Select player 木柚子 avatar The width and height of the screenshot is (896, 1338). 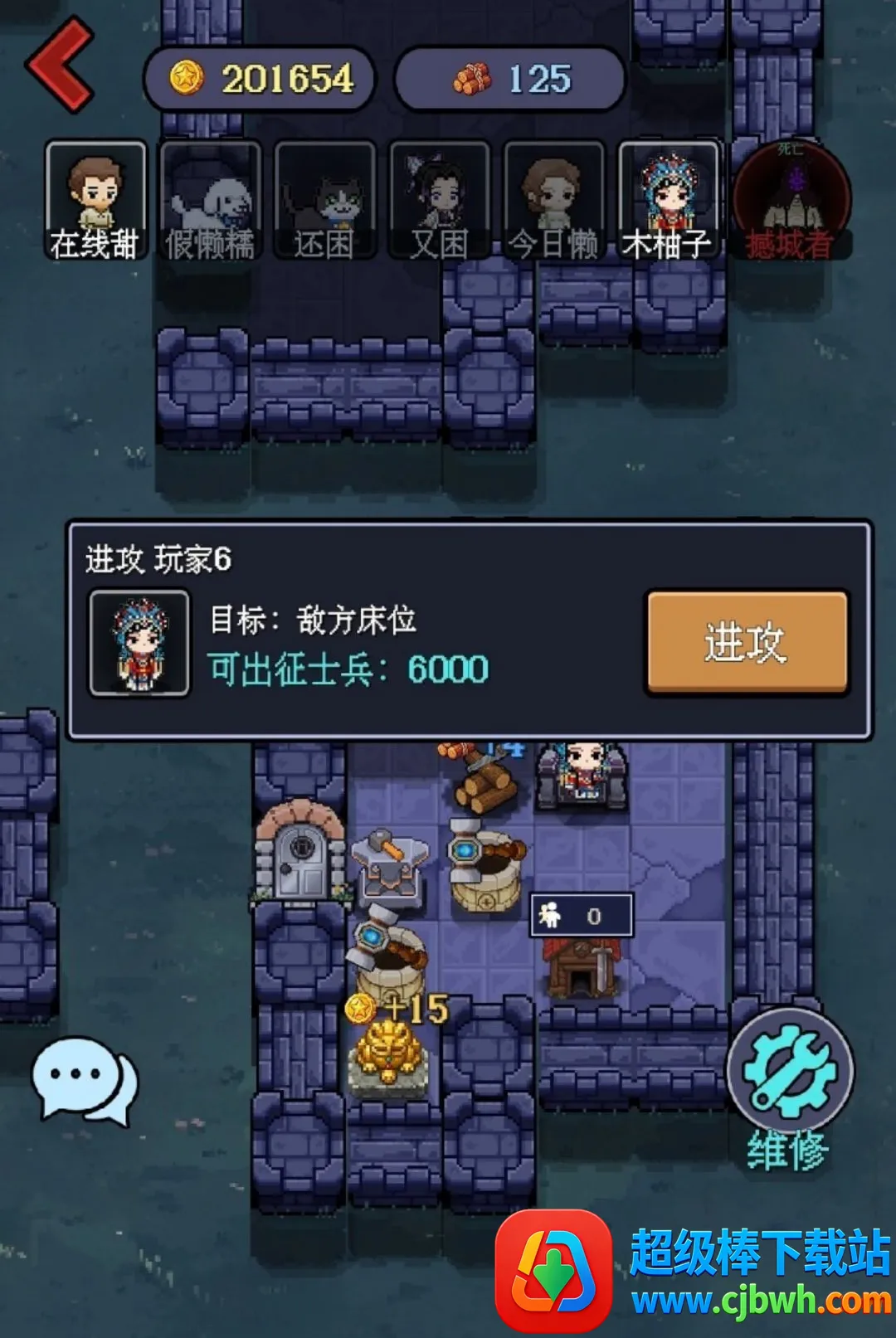coord(668,201)
